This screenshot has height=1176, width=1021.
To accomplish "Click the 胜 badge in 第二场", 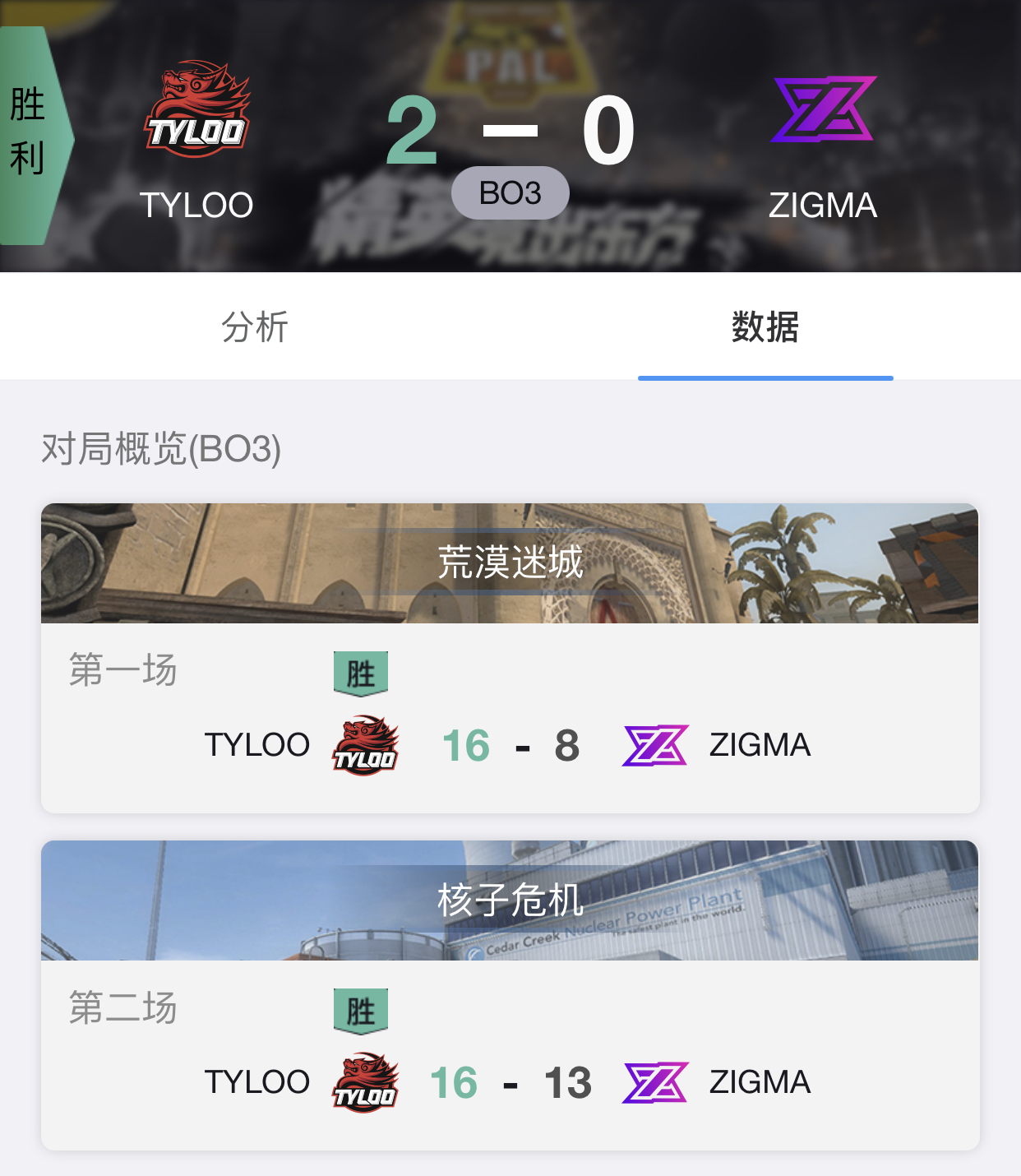I will pos(362,1012).
